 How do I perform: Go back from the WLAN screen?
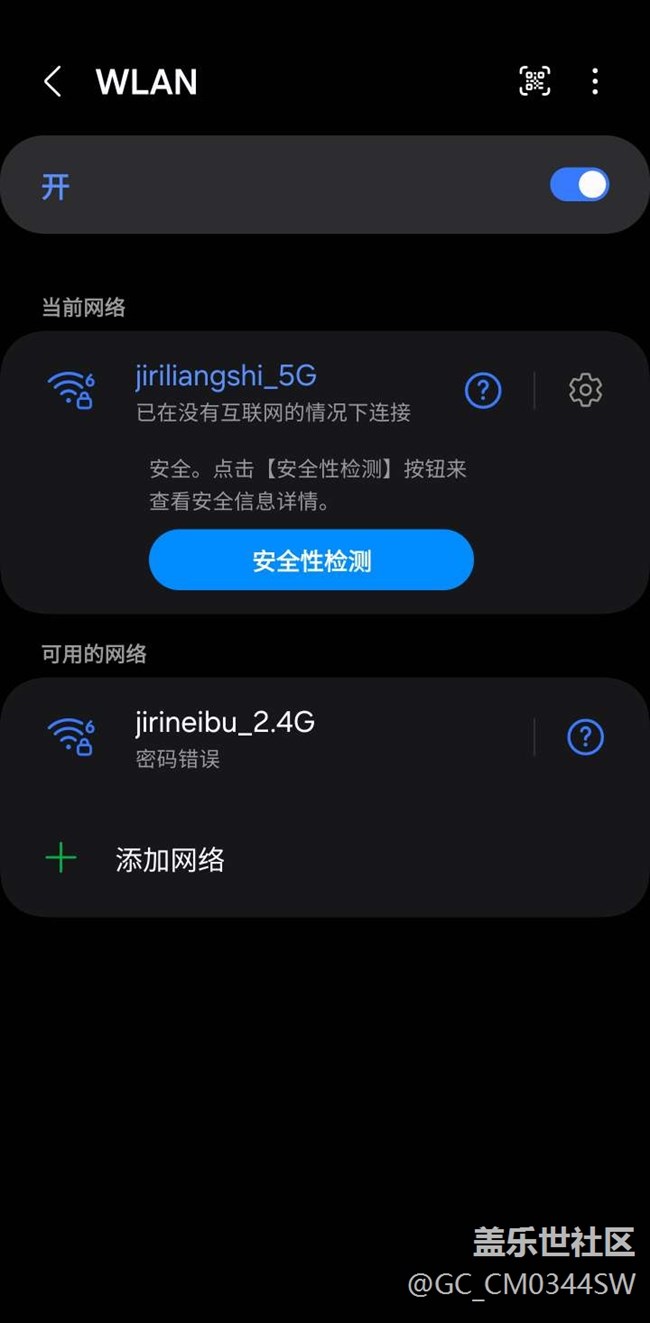pos(53,82)
